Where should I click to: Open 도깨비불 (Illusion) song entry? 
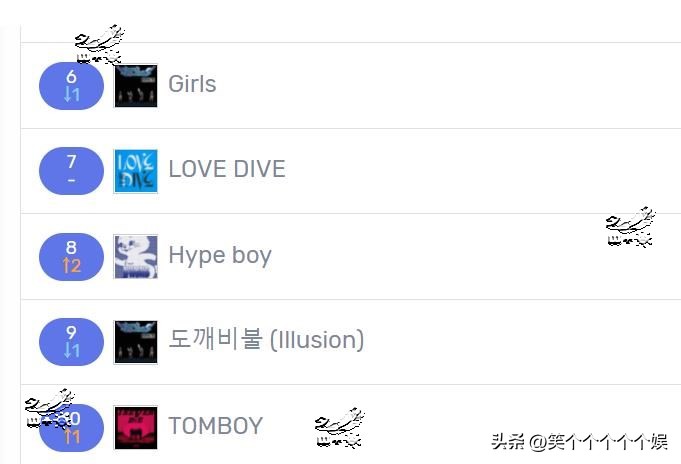coord(265,341)
